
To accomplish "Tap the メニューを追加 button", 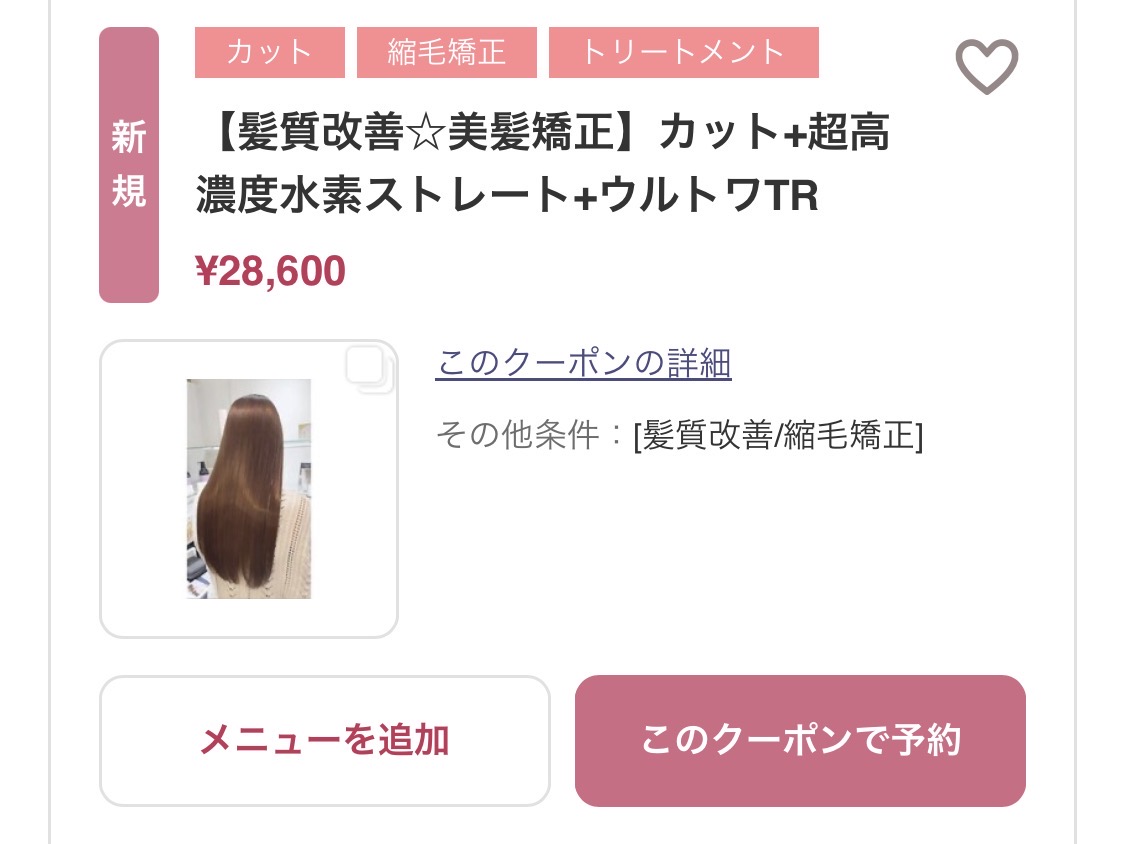I will point(324,740).
